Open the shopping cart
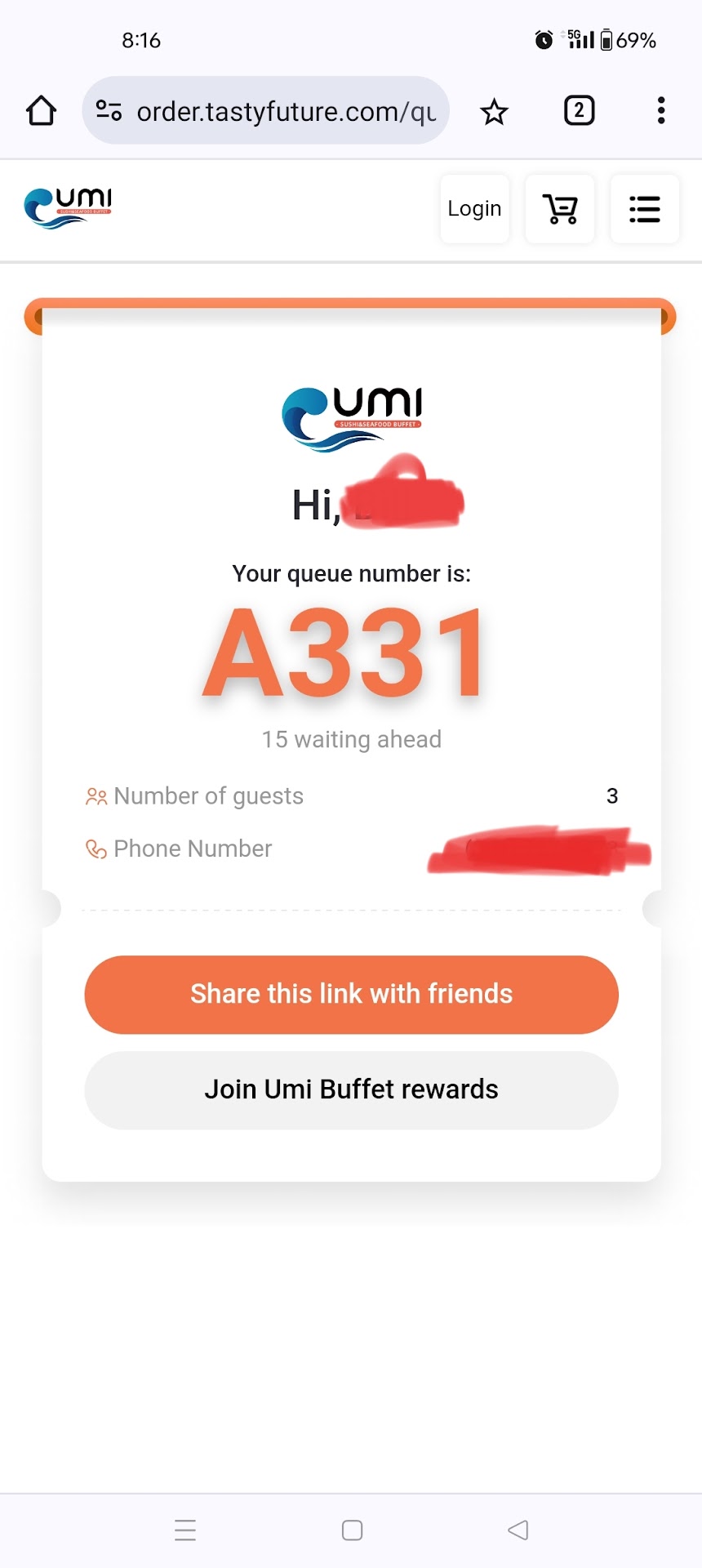 coord(560,209)
